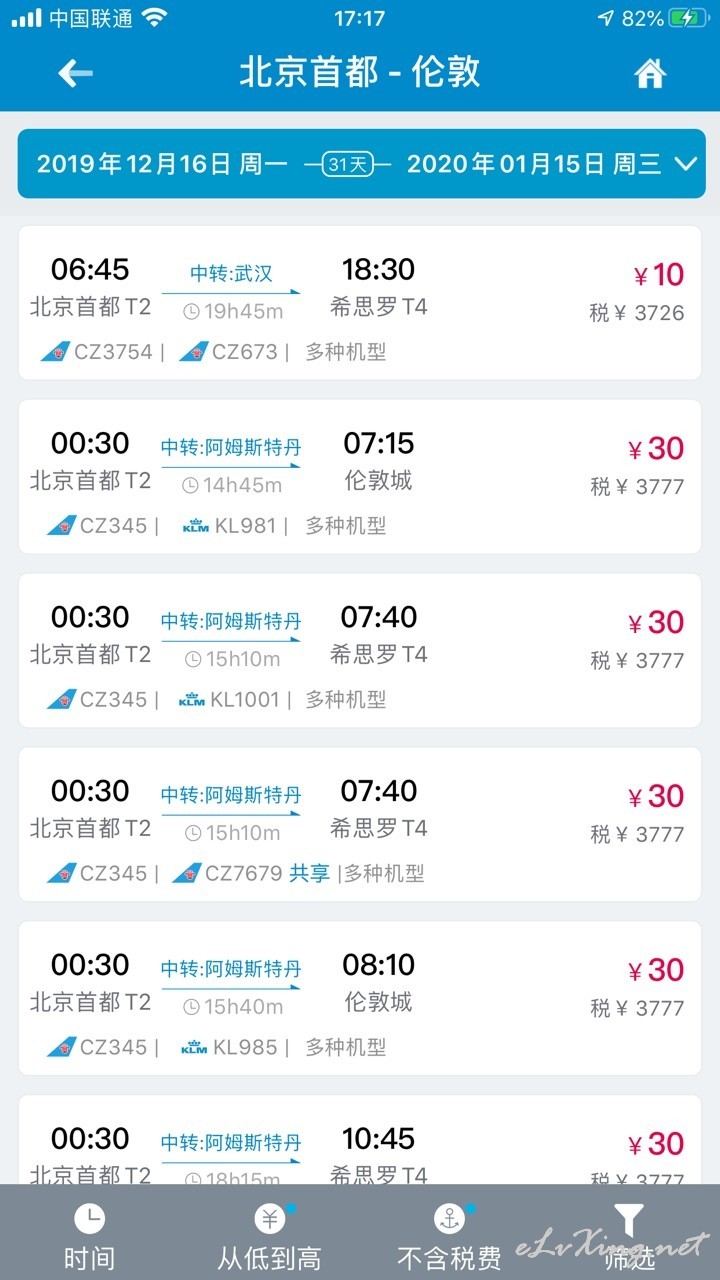Viewport: 720px width, 1280px height.
Task: Go back using the top-left arrow
Action: (x=75, y=73)
